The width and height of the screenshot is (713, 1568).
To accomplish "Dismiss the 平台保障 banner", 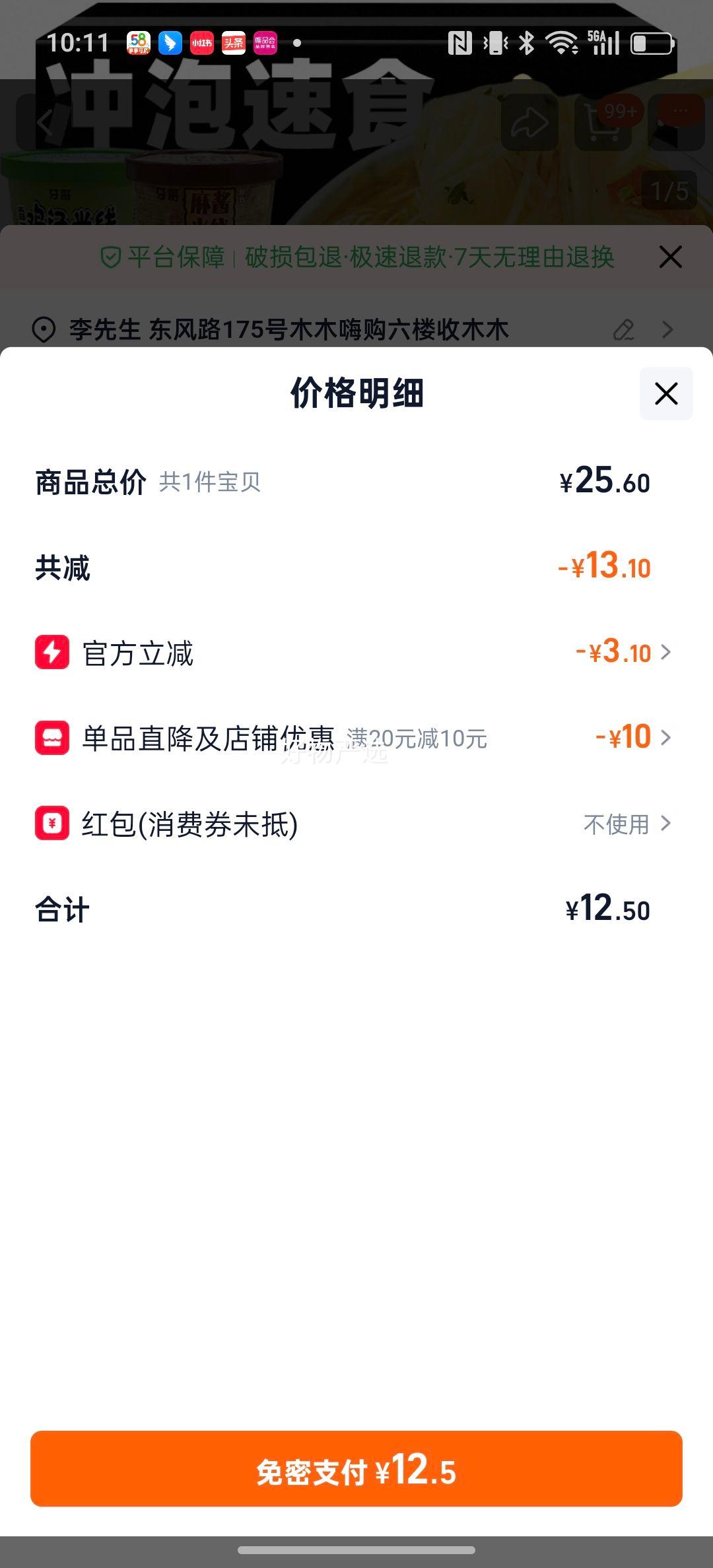I will click(x=670, y=257).
